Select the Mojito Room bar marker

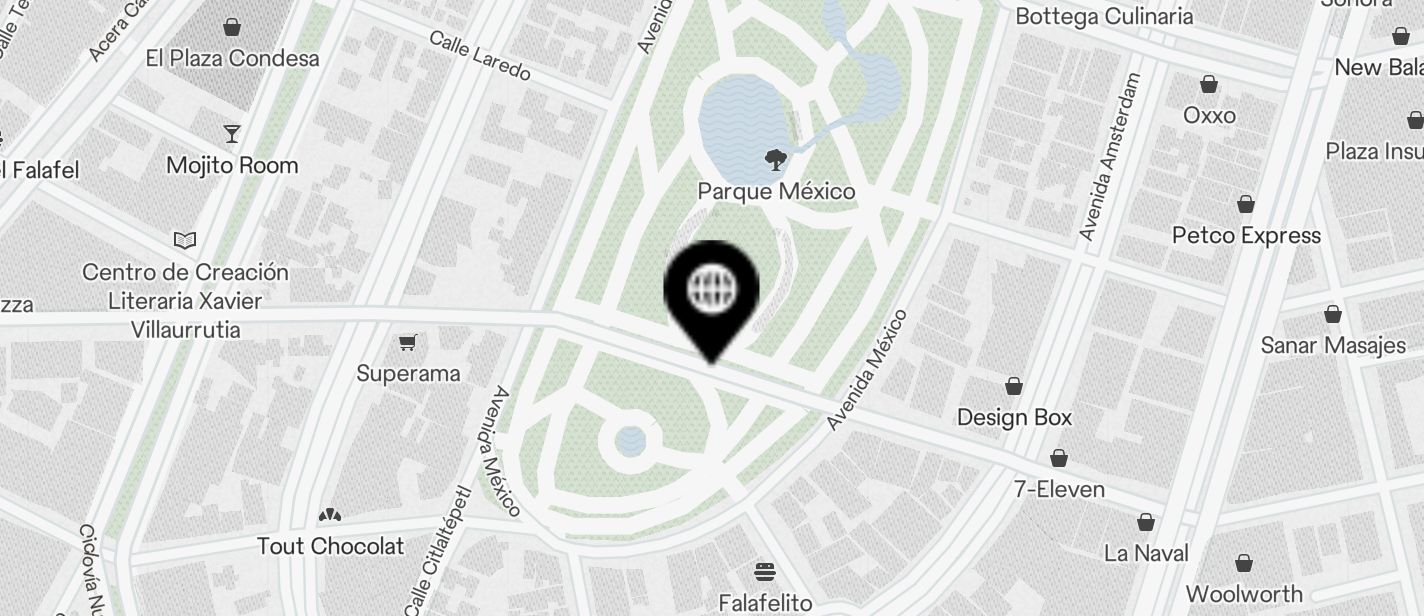[232, 134]
